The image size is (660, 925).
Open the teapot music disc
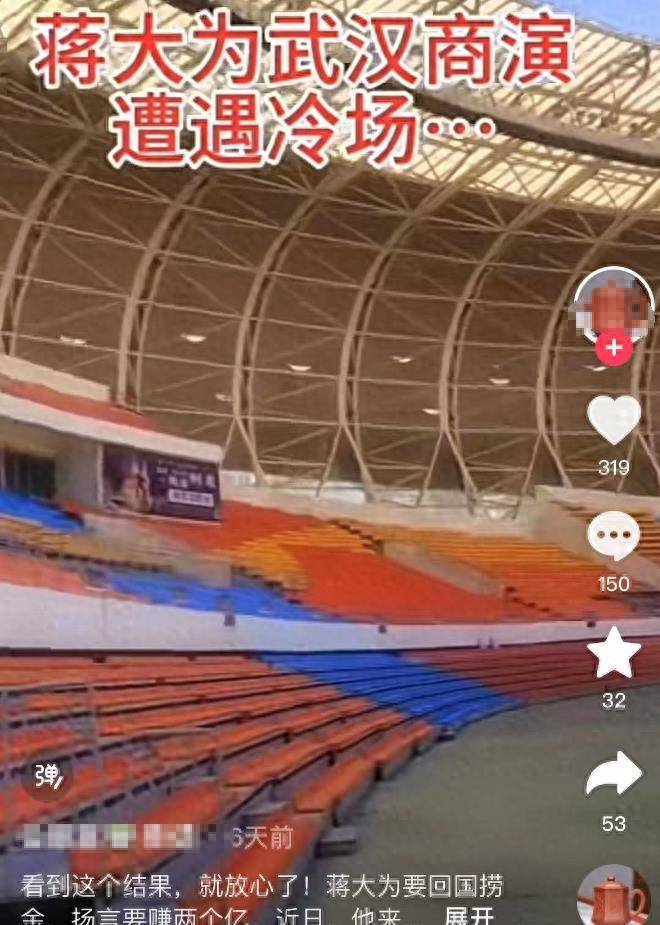pyautogui.click(x=613, y=899)
